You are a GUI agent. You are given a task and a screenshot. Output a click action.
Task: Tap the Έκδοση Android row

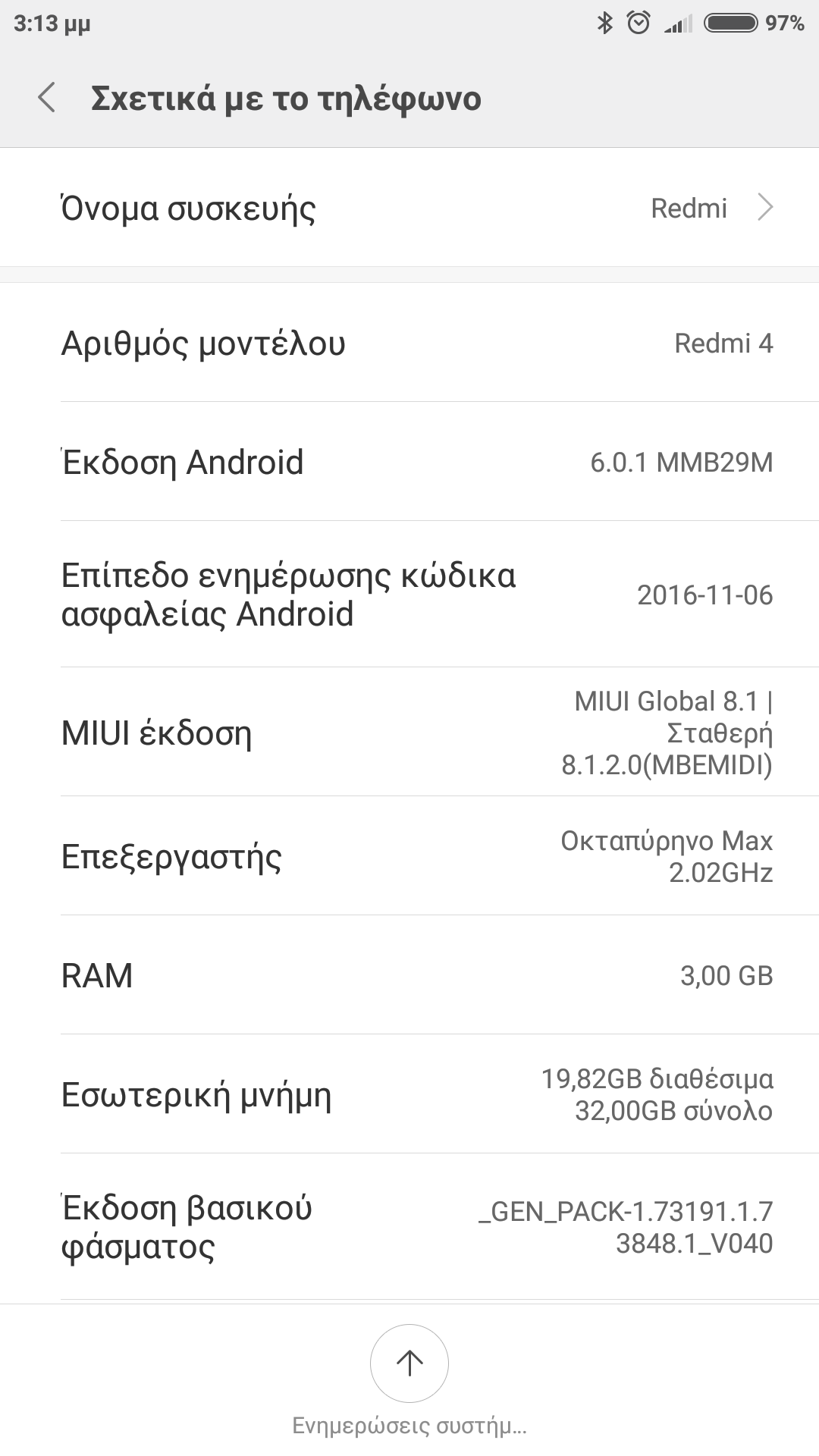(x=409, y=462)
